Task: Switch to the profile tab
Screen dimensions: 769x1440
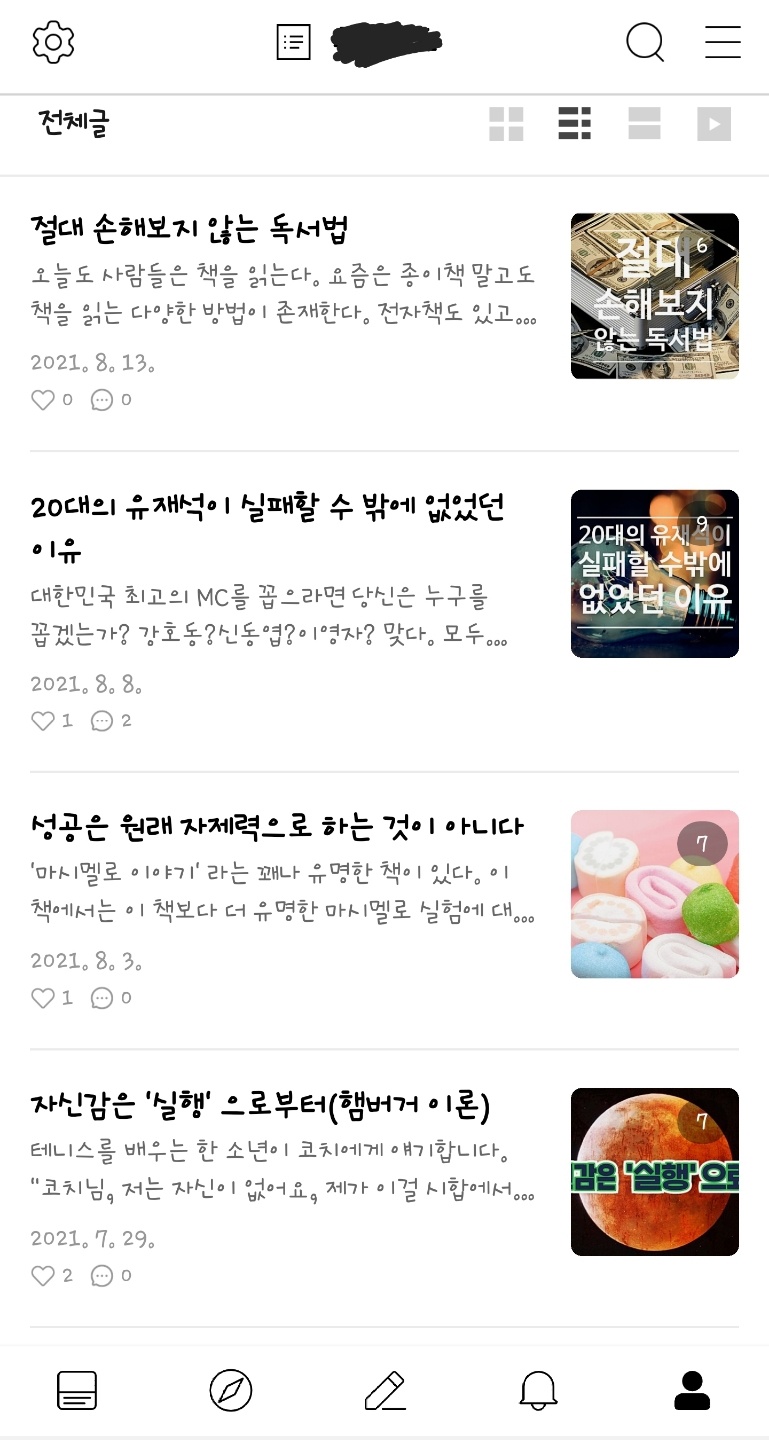Action: [692, 1390]
